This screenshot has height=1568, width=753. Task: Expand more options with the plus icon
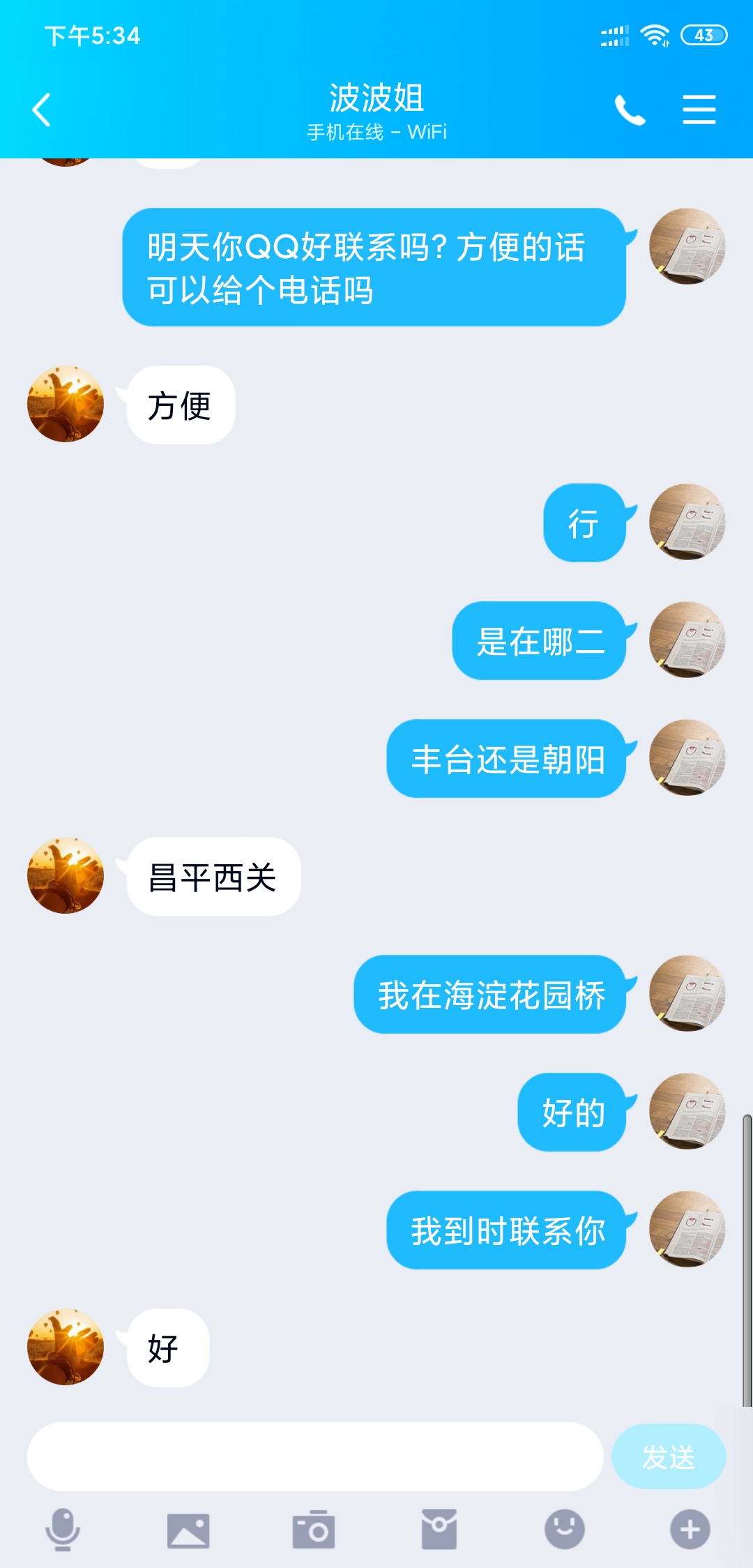[x=690, y=1530]
